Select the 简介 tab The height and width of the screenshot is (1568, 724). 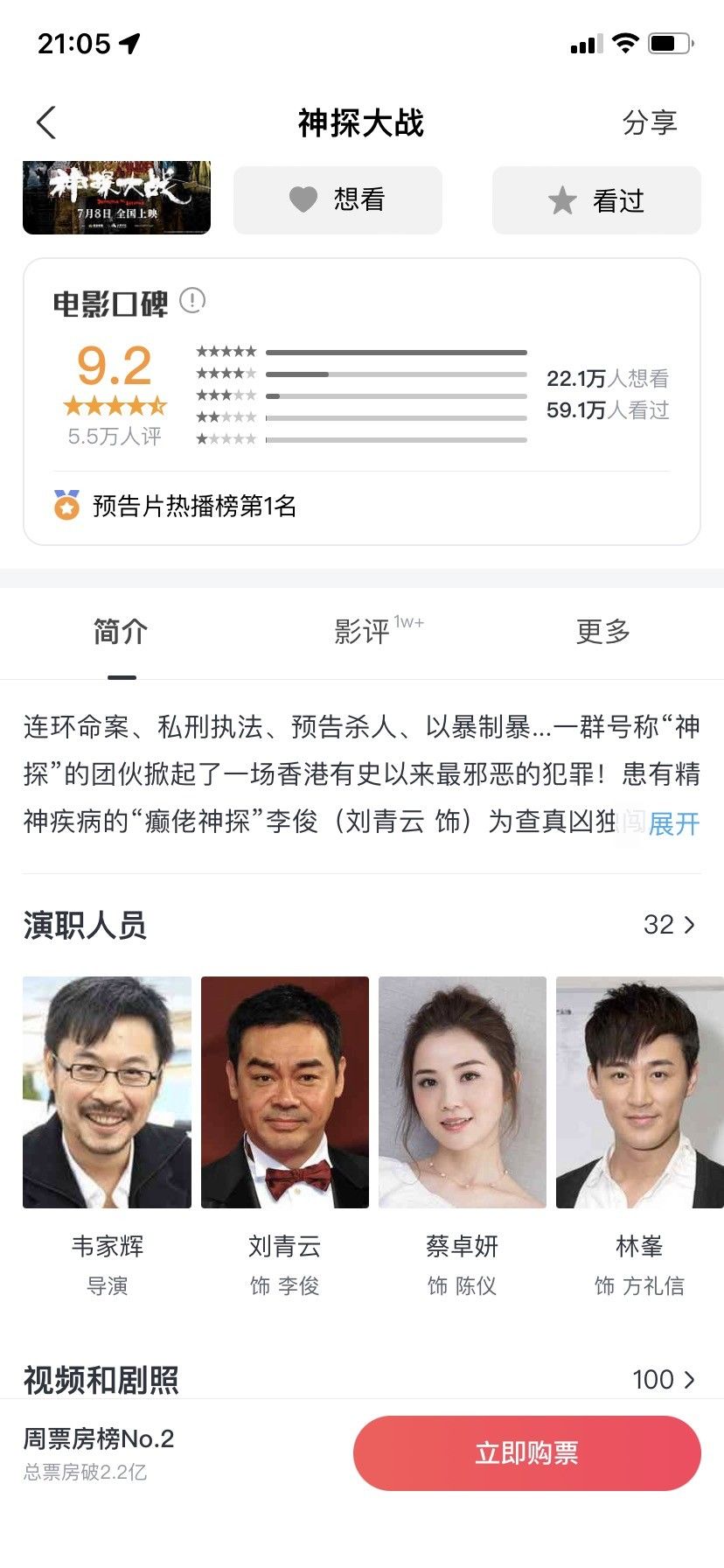coord(121,631)
